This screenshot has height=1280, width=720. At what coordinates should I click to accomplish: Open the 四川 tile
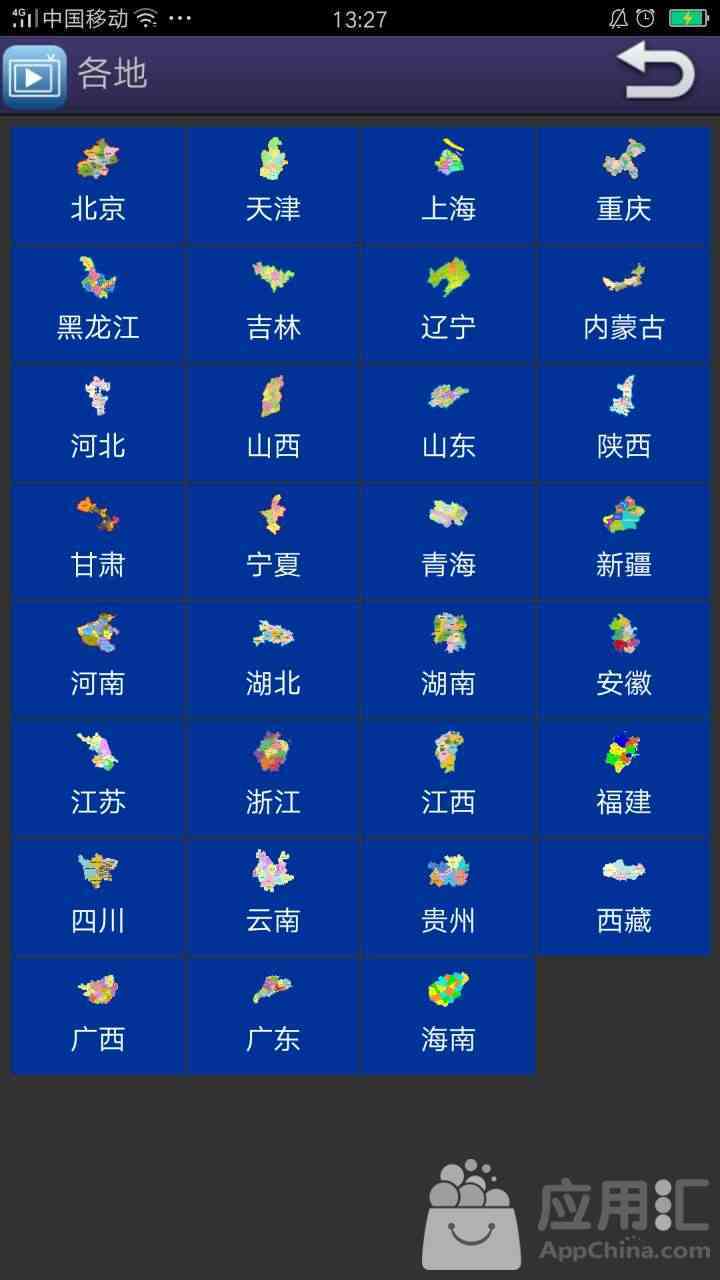(x=98, y=897)
